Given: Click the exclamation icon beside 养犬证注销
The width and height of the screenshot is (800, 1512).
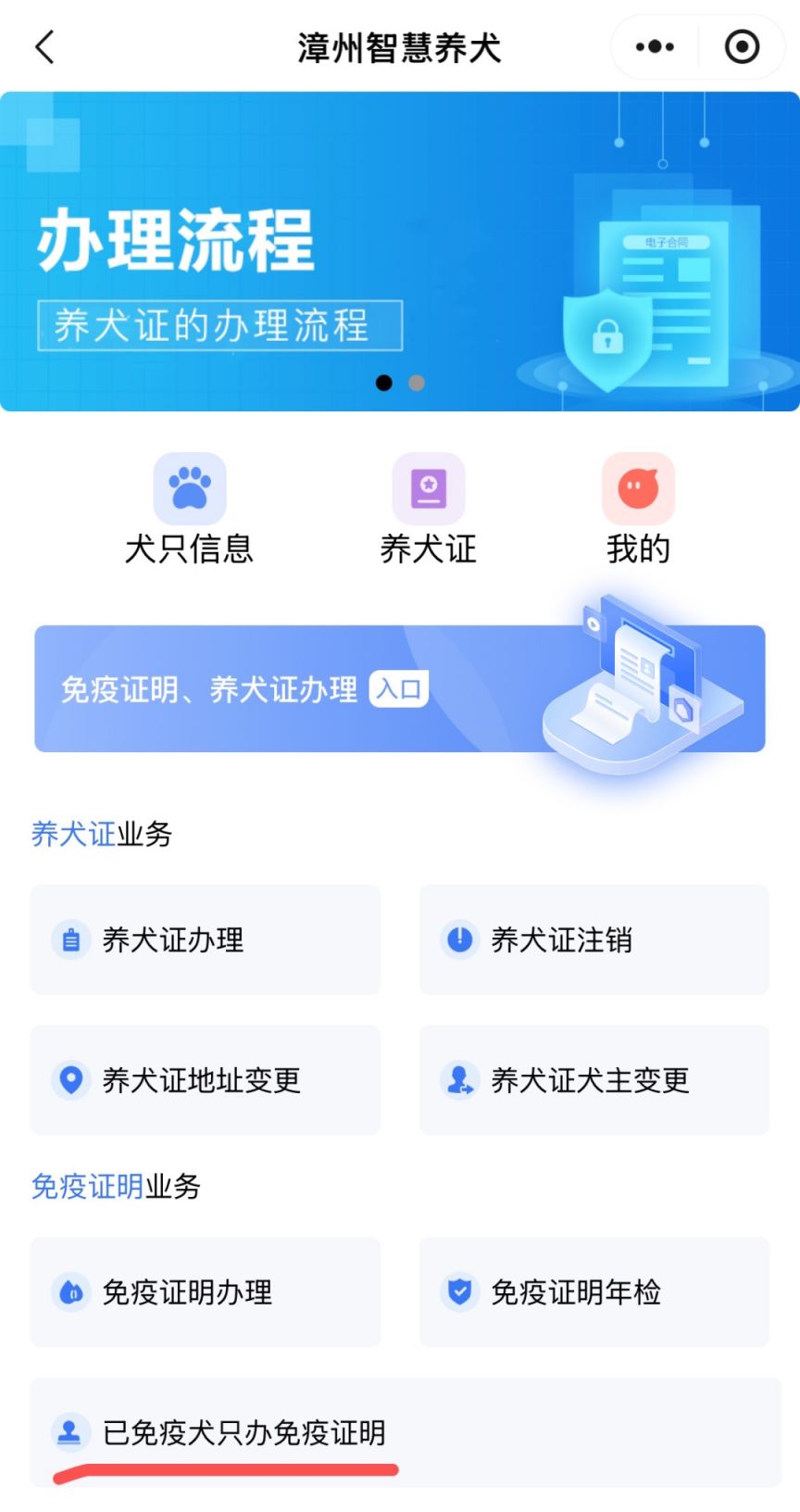Looking at the screenshot, I should tap(458, 939).
